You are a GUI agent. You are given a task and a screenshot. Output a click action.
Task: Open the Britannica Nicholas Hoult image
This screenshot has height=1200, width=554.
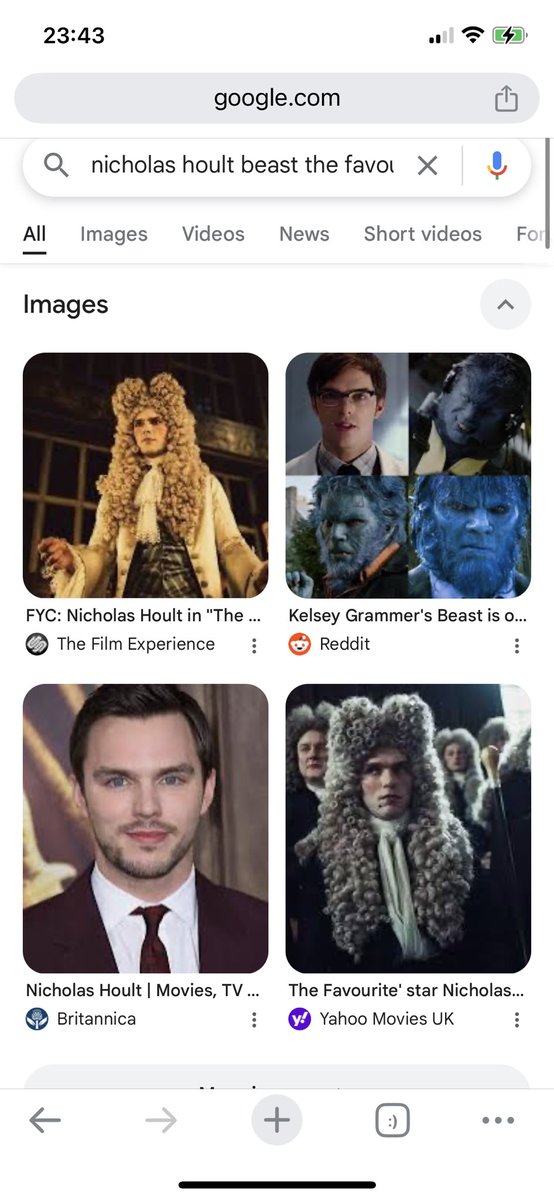click(146, 829)
